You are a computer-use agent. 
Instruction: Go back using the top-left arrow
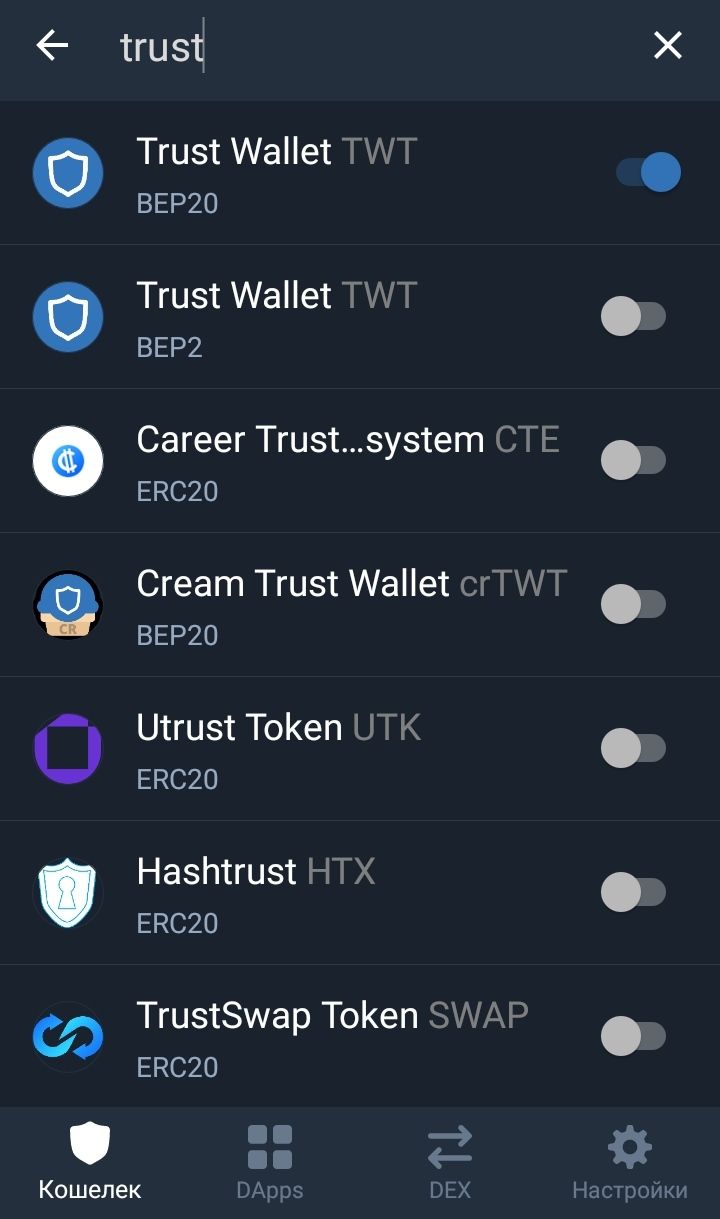click(x=52, y=46)
